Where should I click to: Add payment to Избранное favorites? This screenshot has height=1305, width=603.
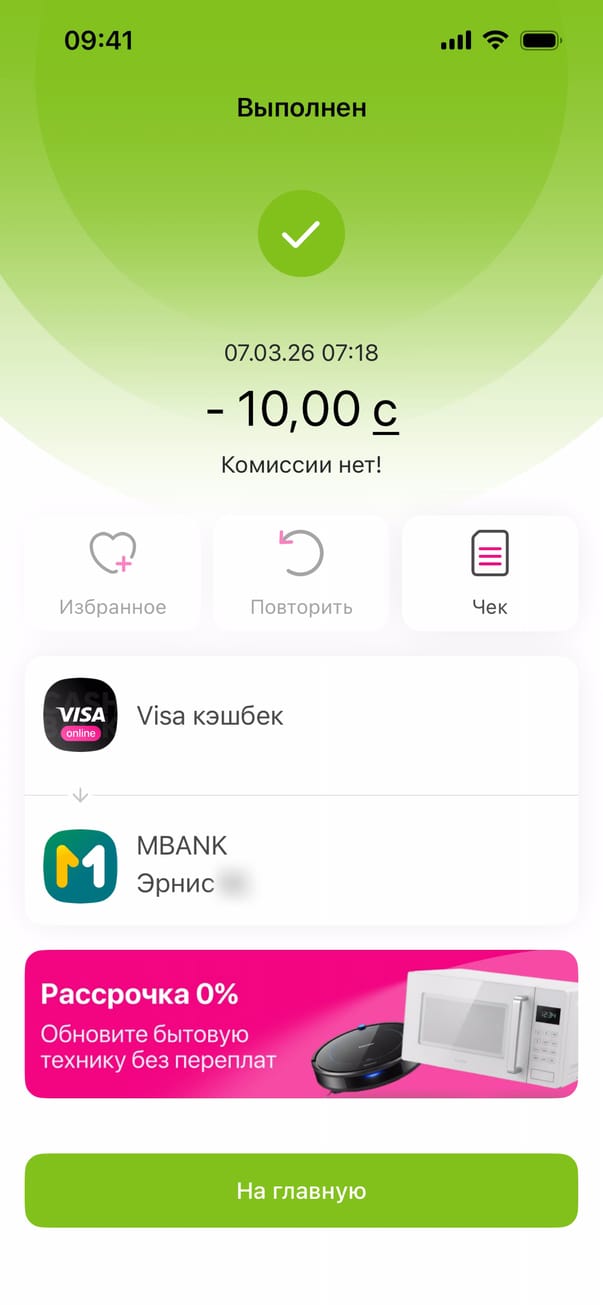pyautogui.click(x=112, y=573)
